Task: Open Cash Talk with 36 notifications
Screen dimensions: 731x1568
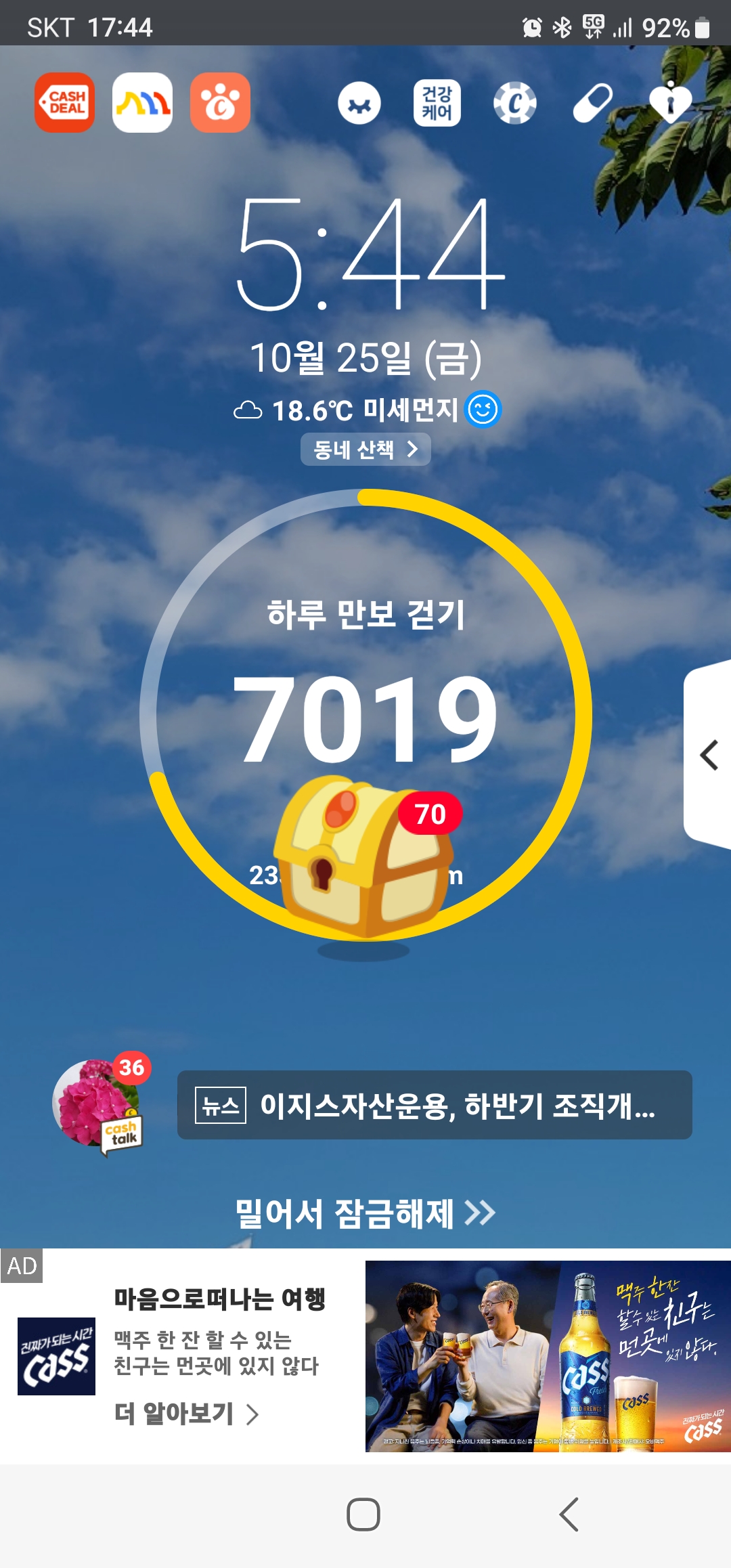Action: [99, 1104]
